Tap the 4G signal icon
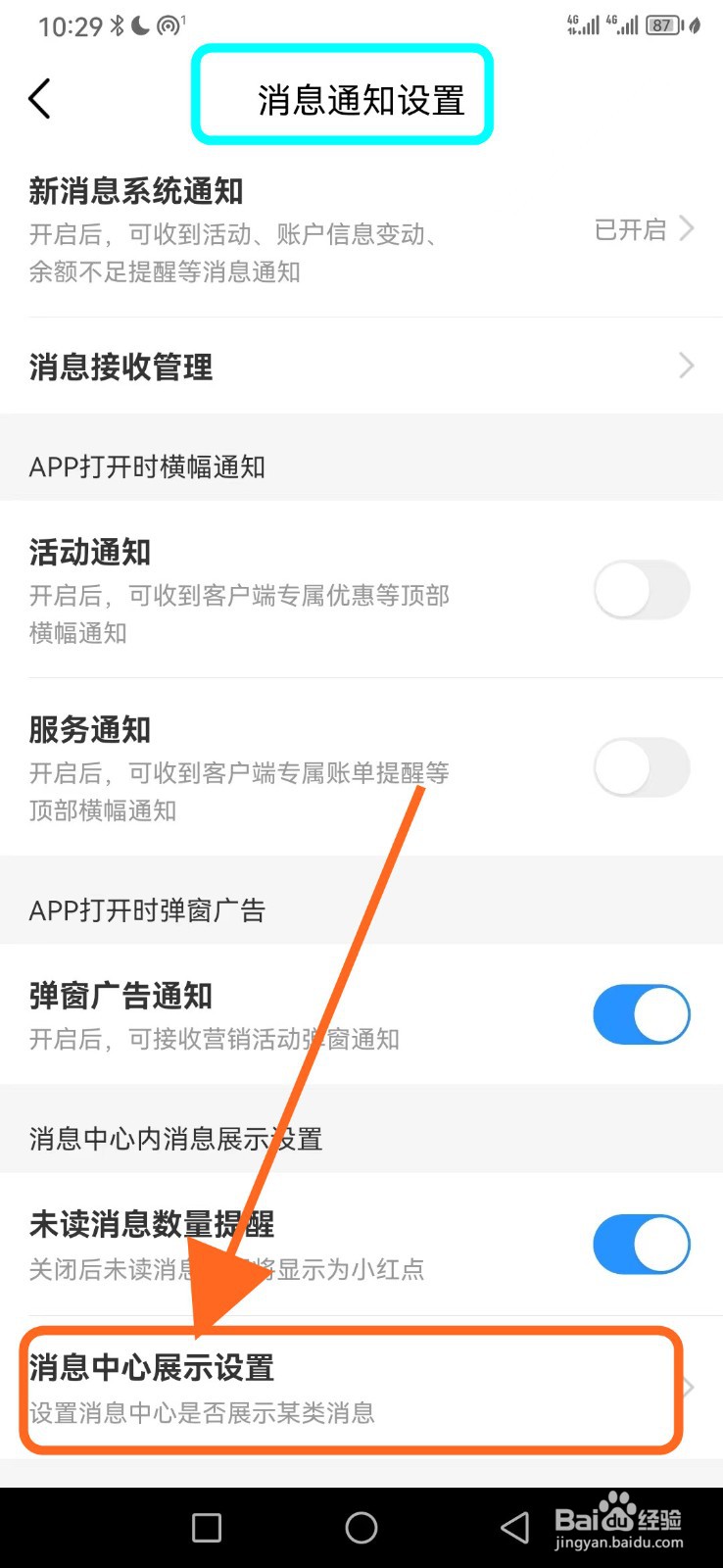The image size is (723, 1568). [x=586, y=24]
